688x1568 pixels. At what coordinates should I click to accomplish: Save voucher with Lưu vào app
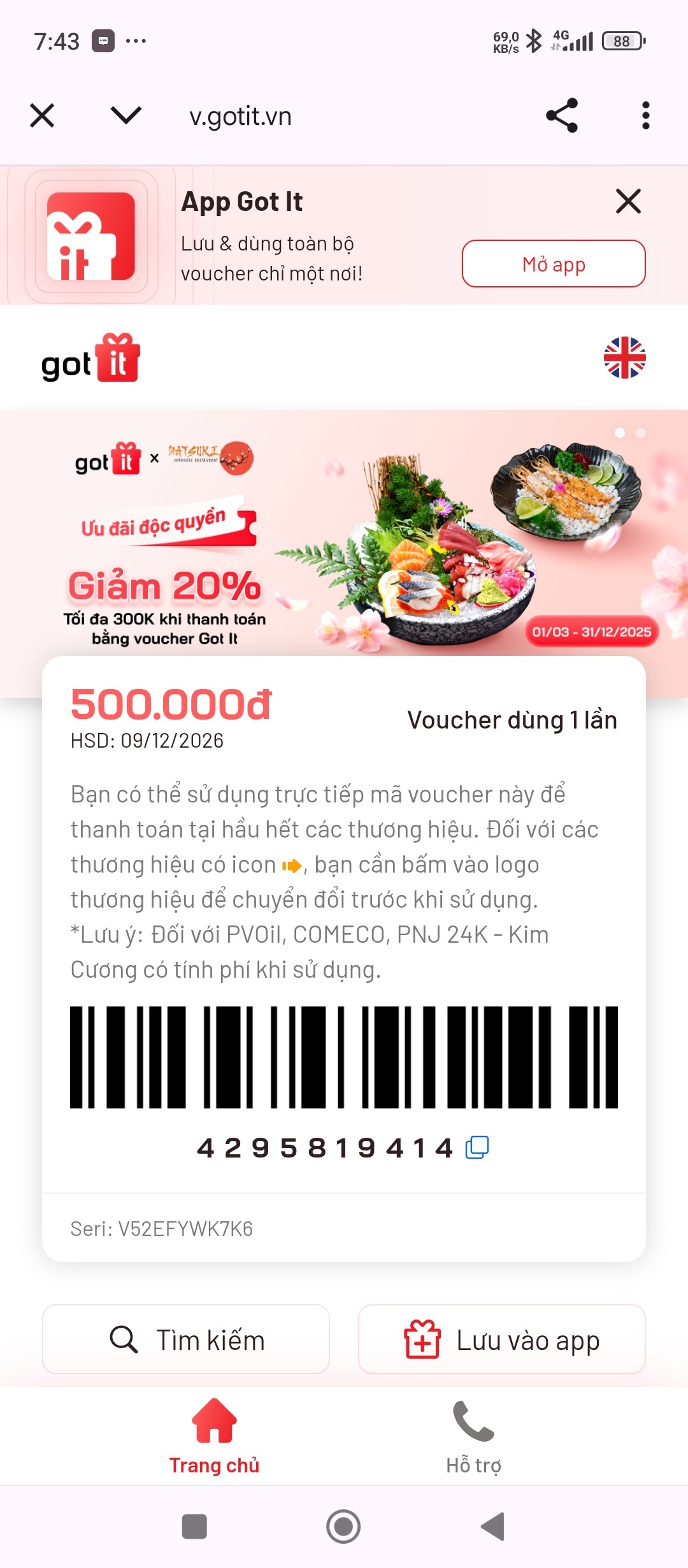(502, 1339)
